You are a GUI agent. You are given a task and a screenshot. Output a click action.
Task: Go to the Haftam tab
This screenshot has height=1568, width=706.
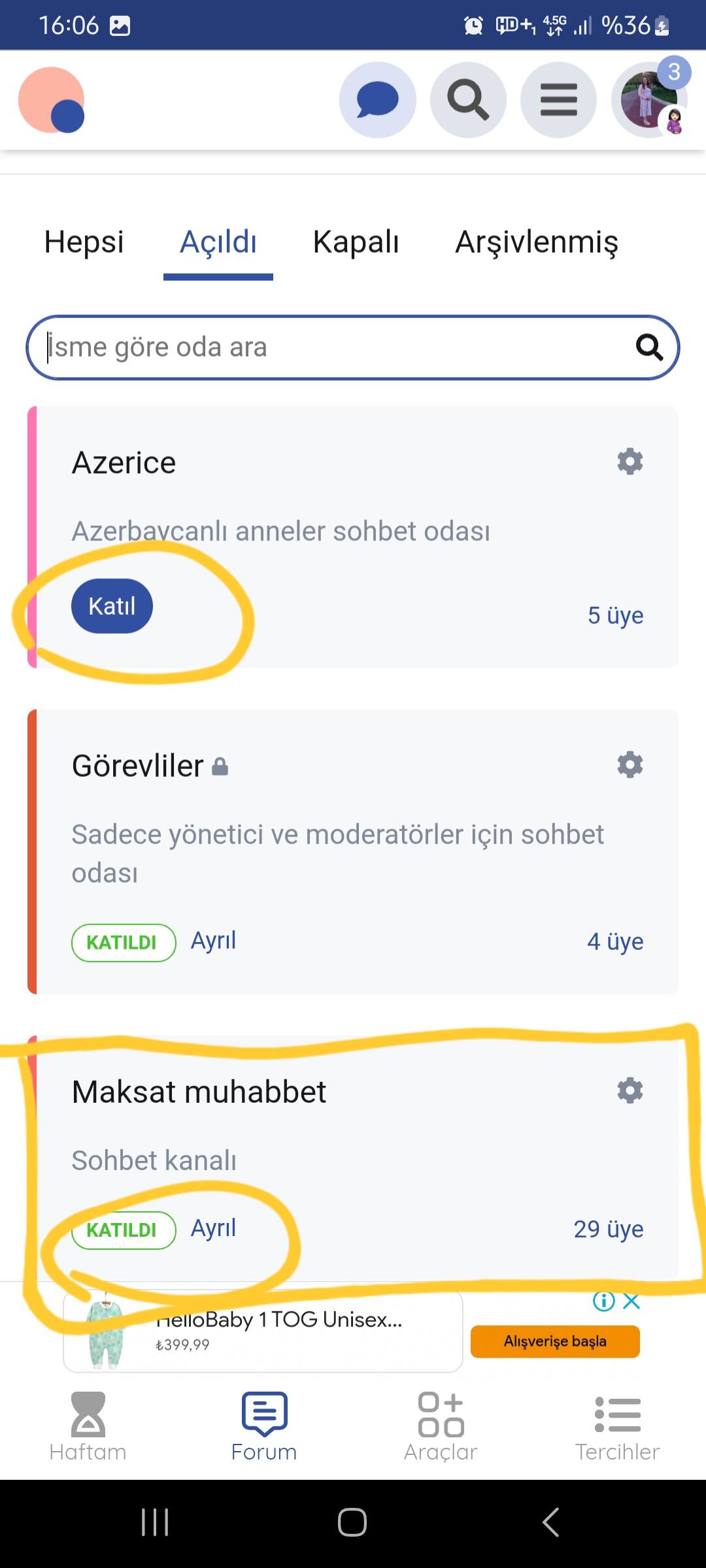pos(88,1427)
